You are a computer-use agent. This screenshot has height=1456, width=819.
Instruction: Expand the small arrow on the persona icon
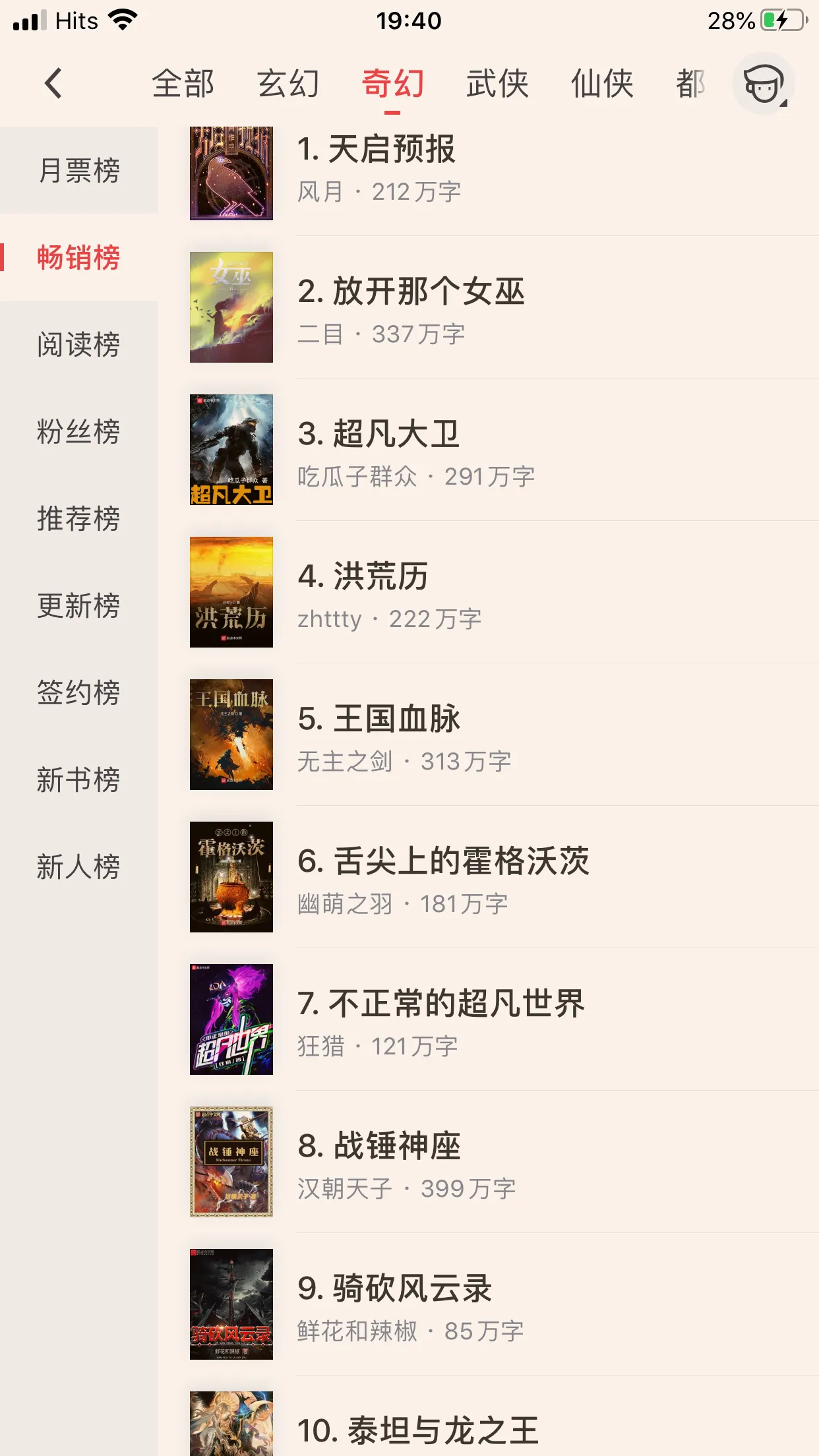pos(785,102)
